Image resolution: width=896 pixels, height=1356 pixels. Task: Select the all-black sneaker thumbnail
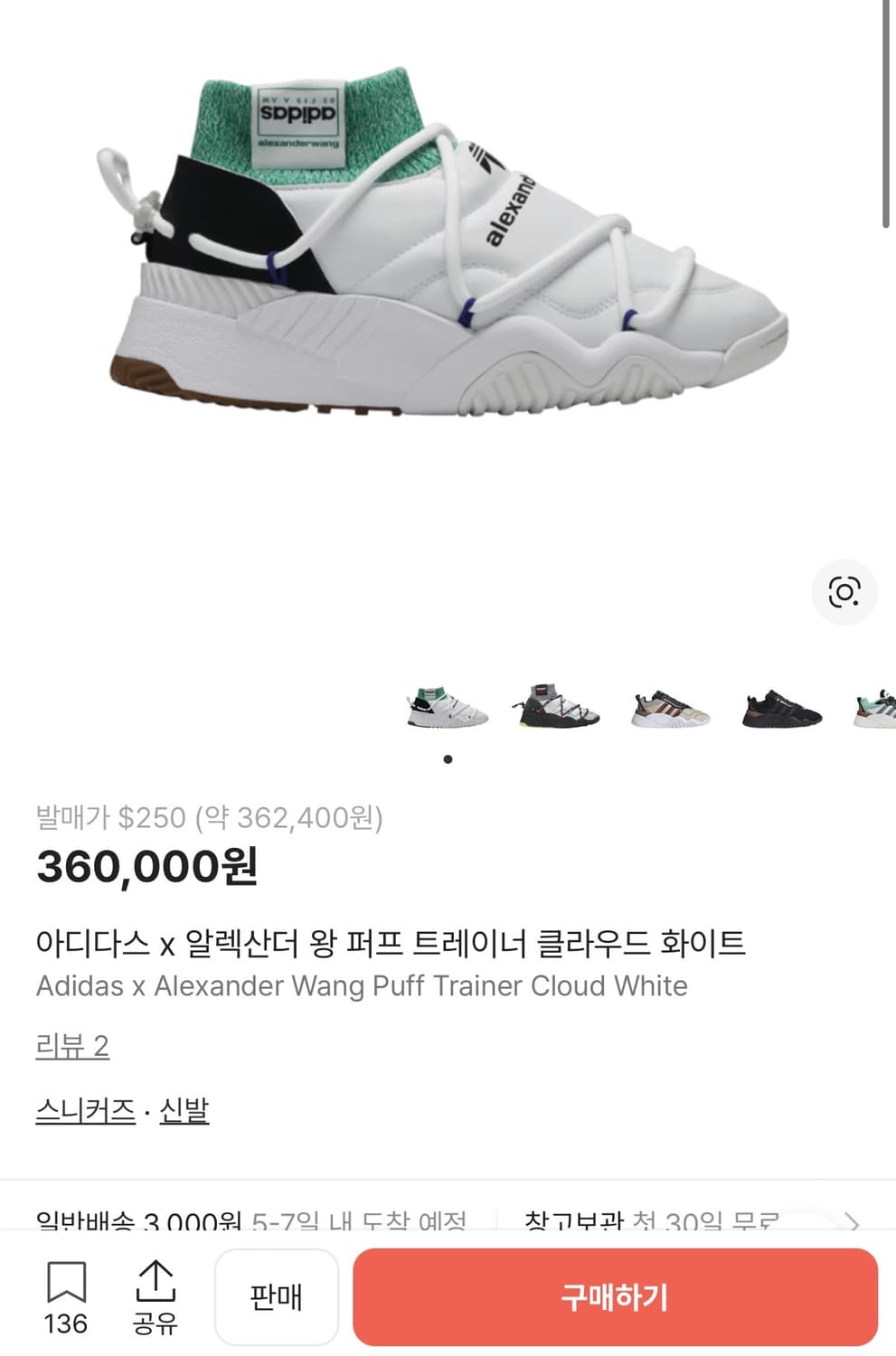[x=778, y=710]
